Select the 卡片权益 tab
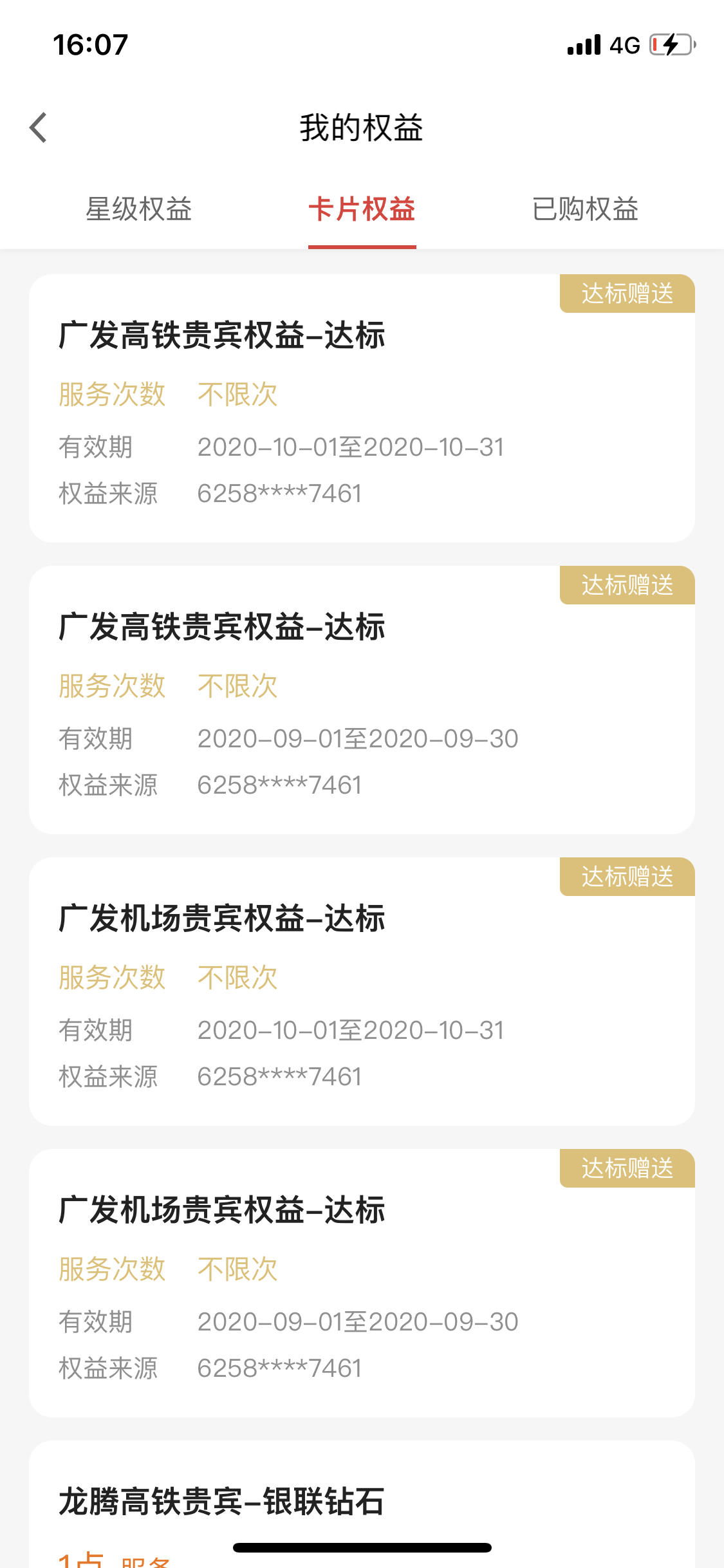The image size is (724, 1568). point(362,209)
